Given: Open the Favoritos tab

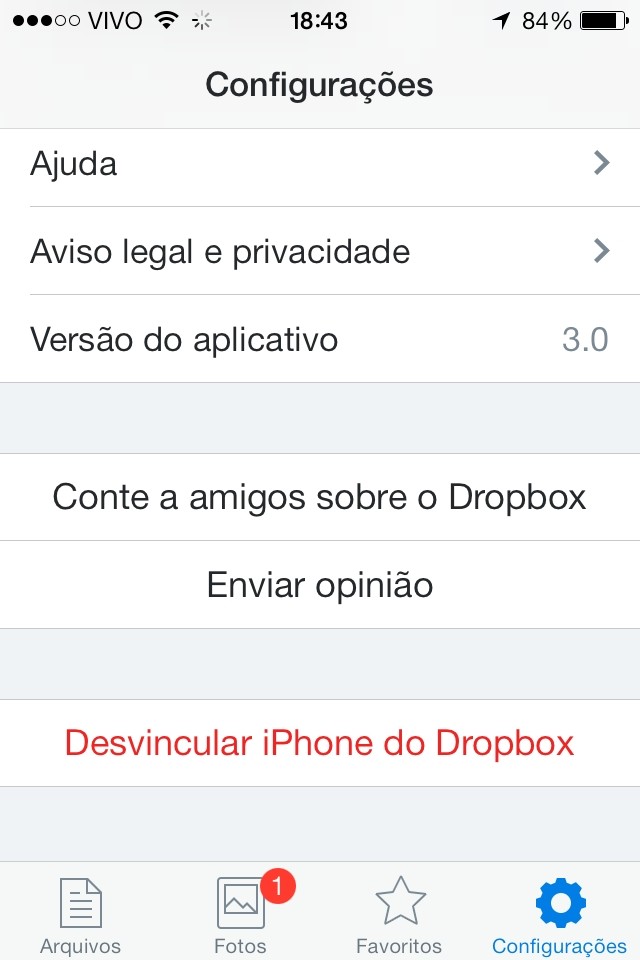Looking at the screenshot, I should [399, 913].
